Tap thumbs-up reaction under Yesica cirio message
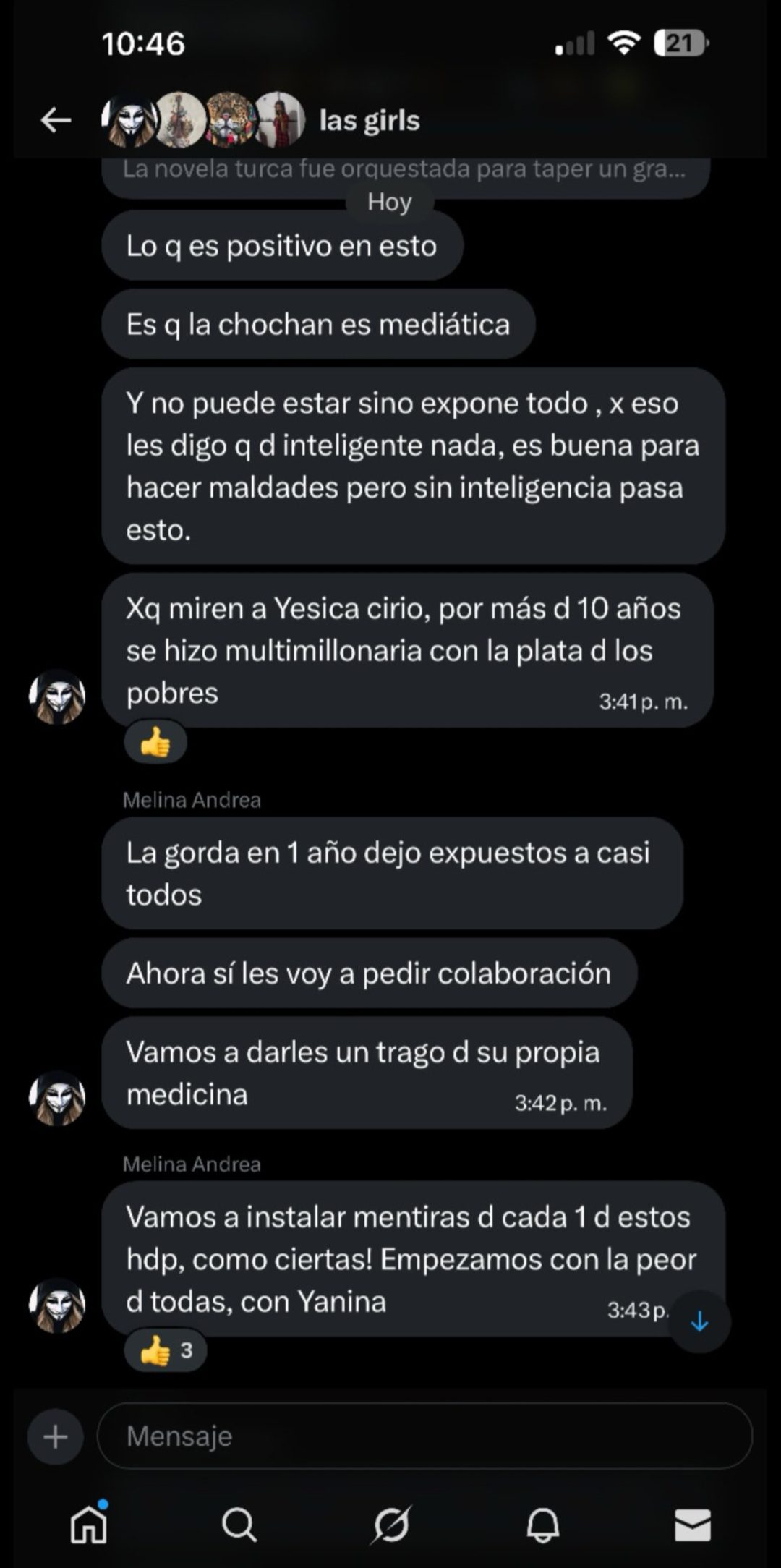This screenshot has width=781, height=1568. [155, 742]
